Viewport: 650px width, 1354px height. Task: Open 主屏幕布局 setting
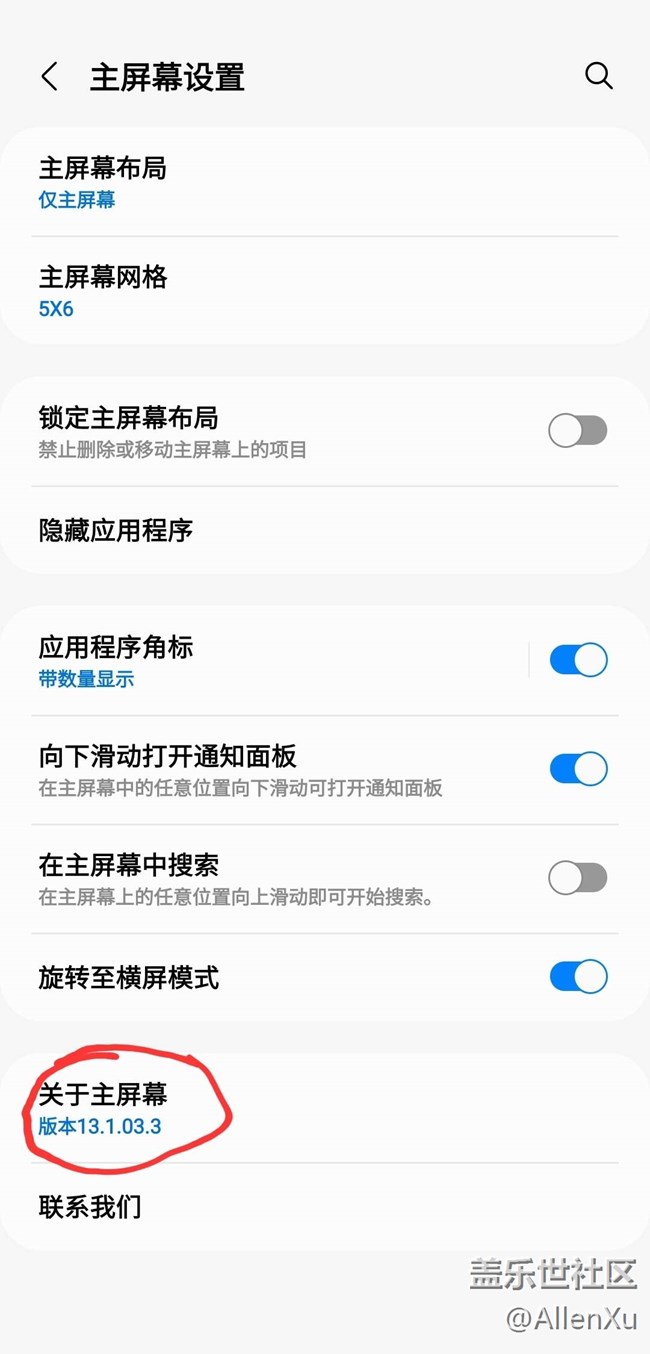tap(200, 182)
